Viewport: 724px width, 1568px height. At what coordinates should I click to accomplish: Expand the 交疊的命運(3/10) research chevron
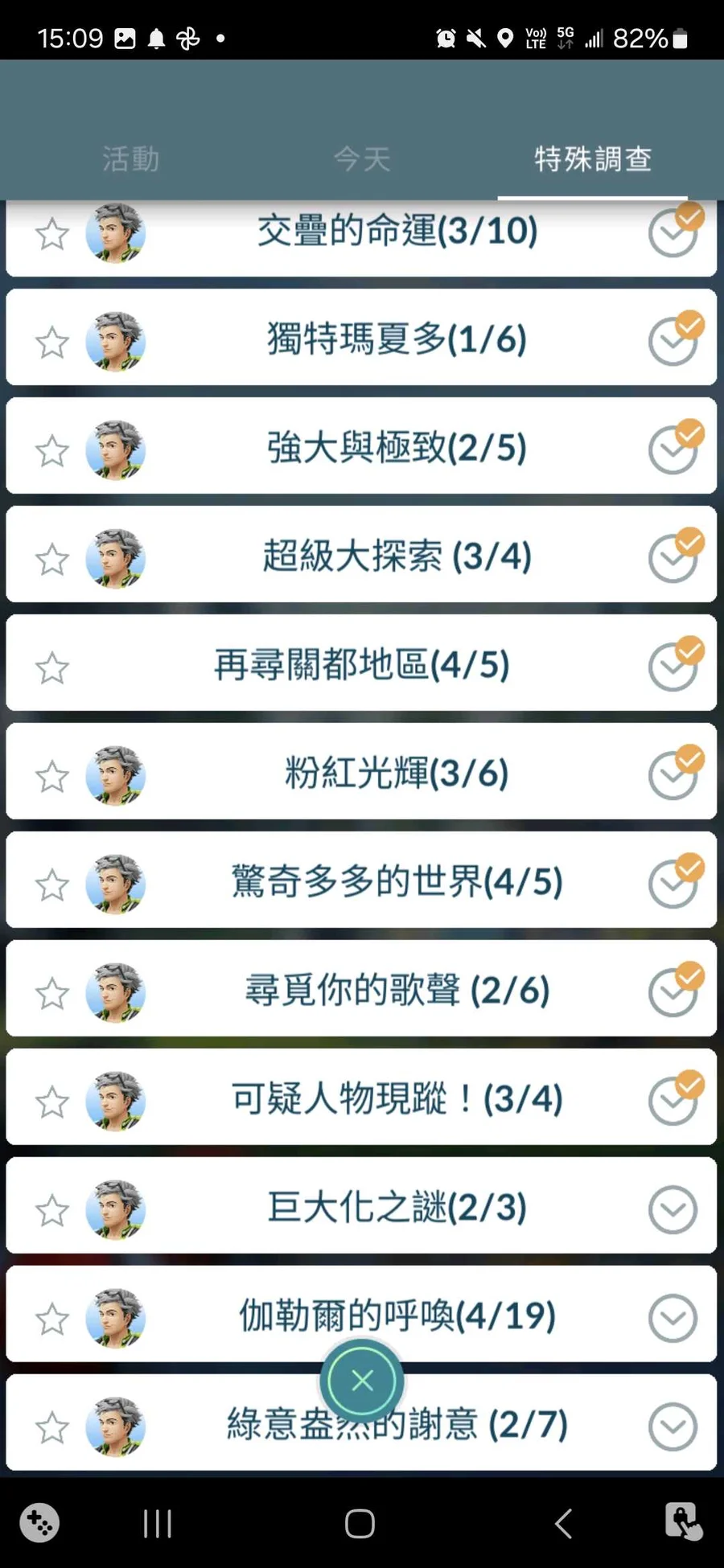673,234
